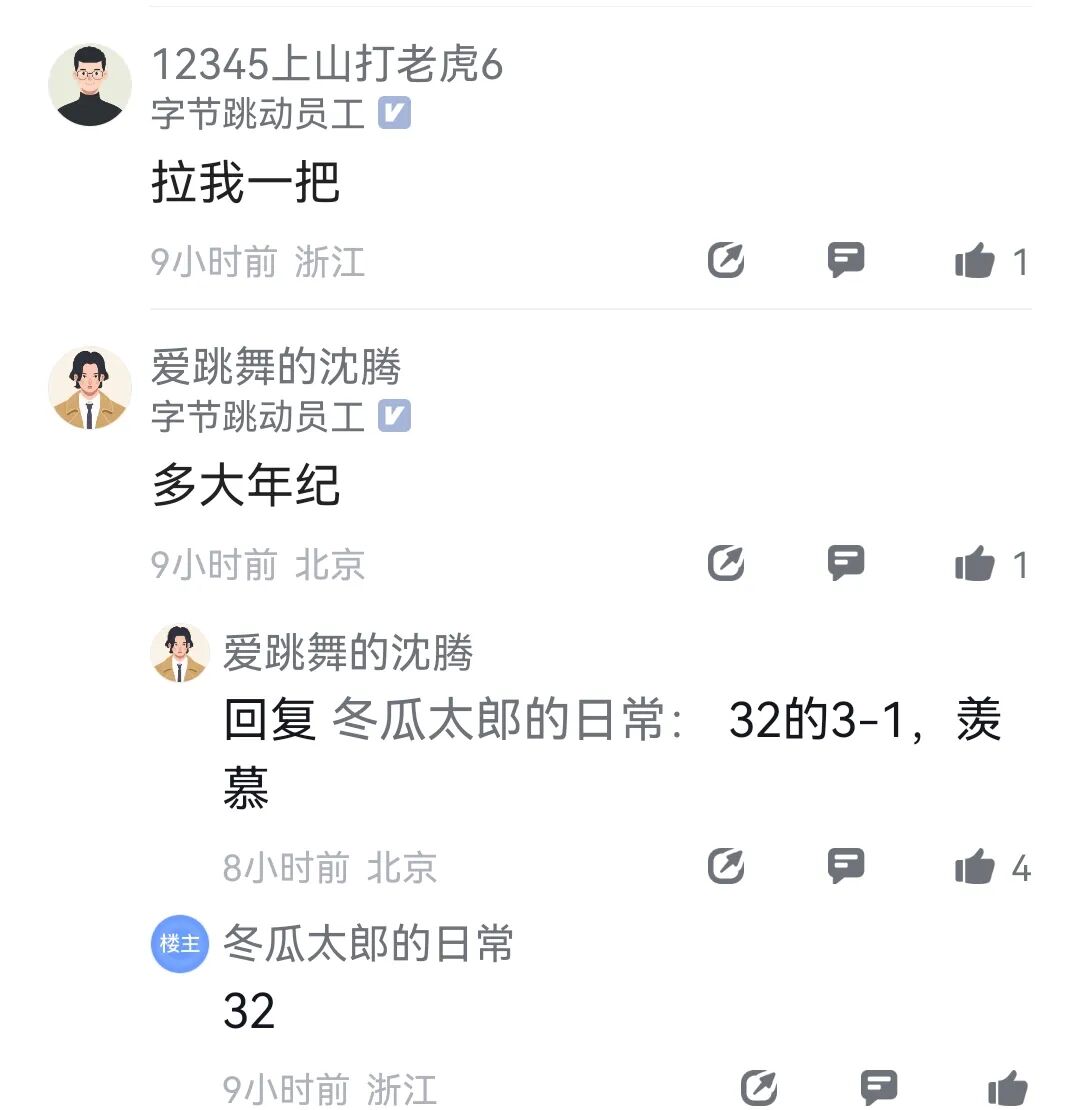Click the blue 楼主 badge beside 冬瓜太郎的日常
This screenshot has width=1080, height=1110.
[x=180, y=943]
